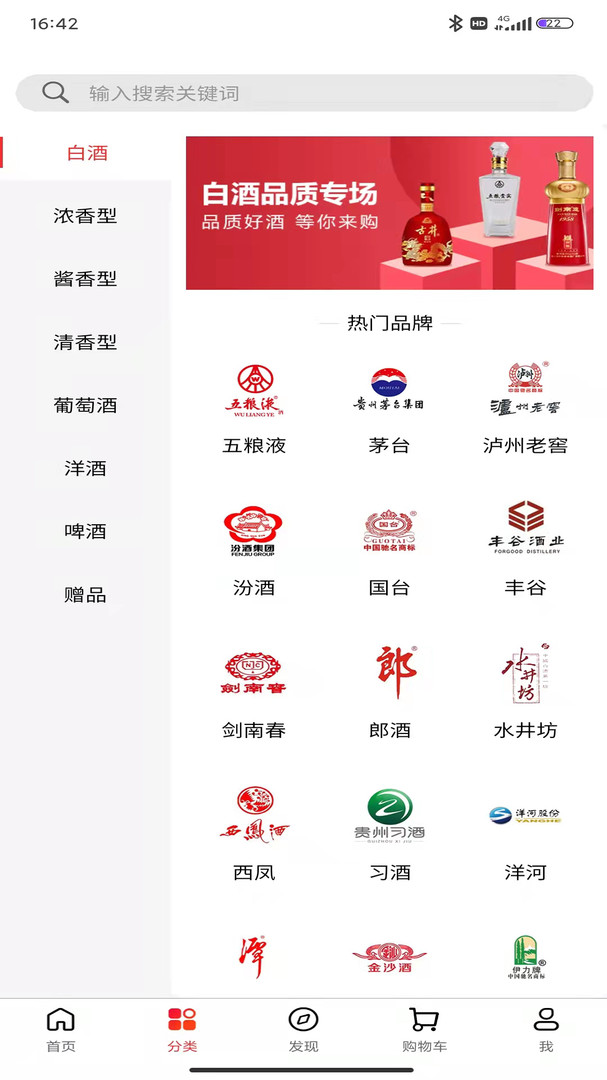
Task: Open the 剑南春 brand
Action: tap(254, 693)
